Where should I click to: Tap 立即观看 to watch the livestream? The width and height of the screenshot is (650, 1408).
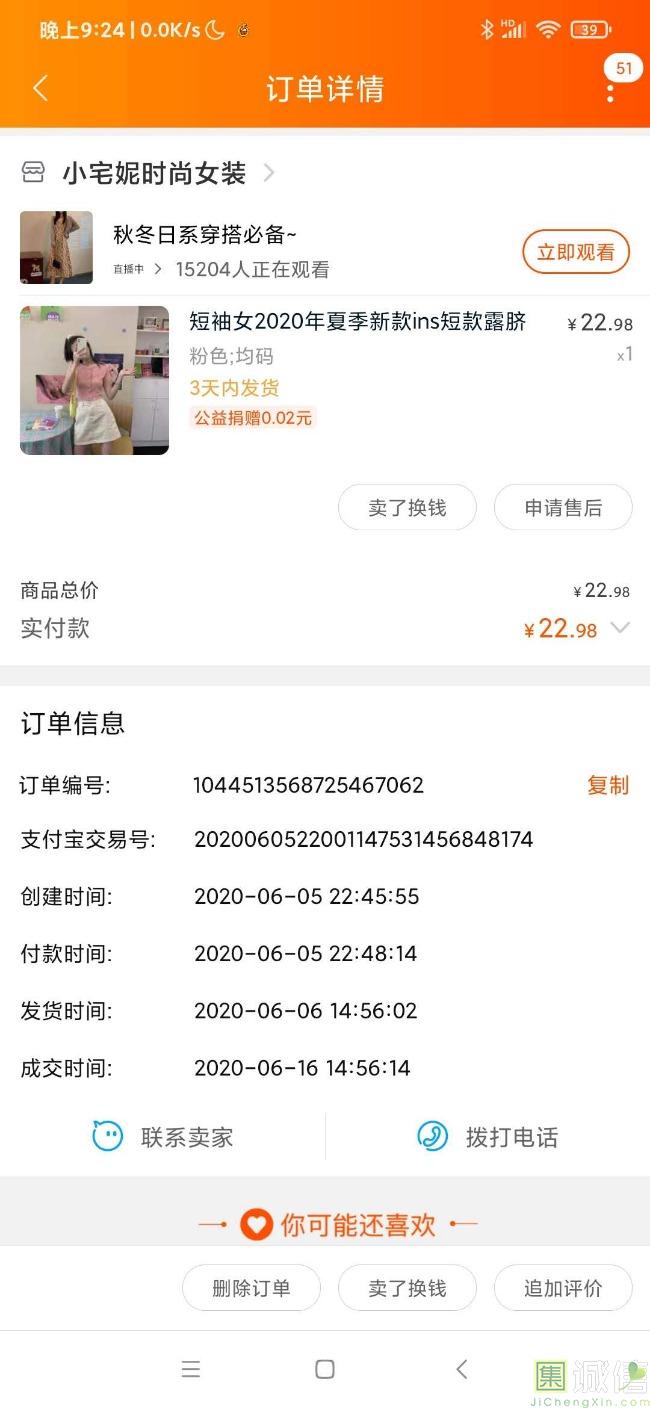click(x=575, y=252)
